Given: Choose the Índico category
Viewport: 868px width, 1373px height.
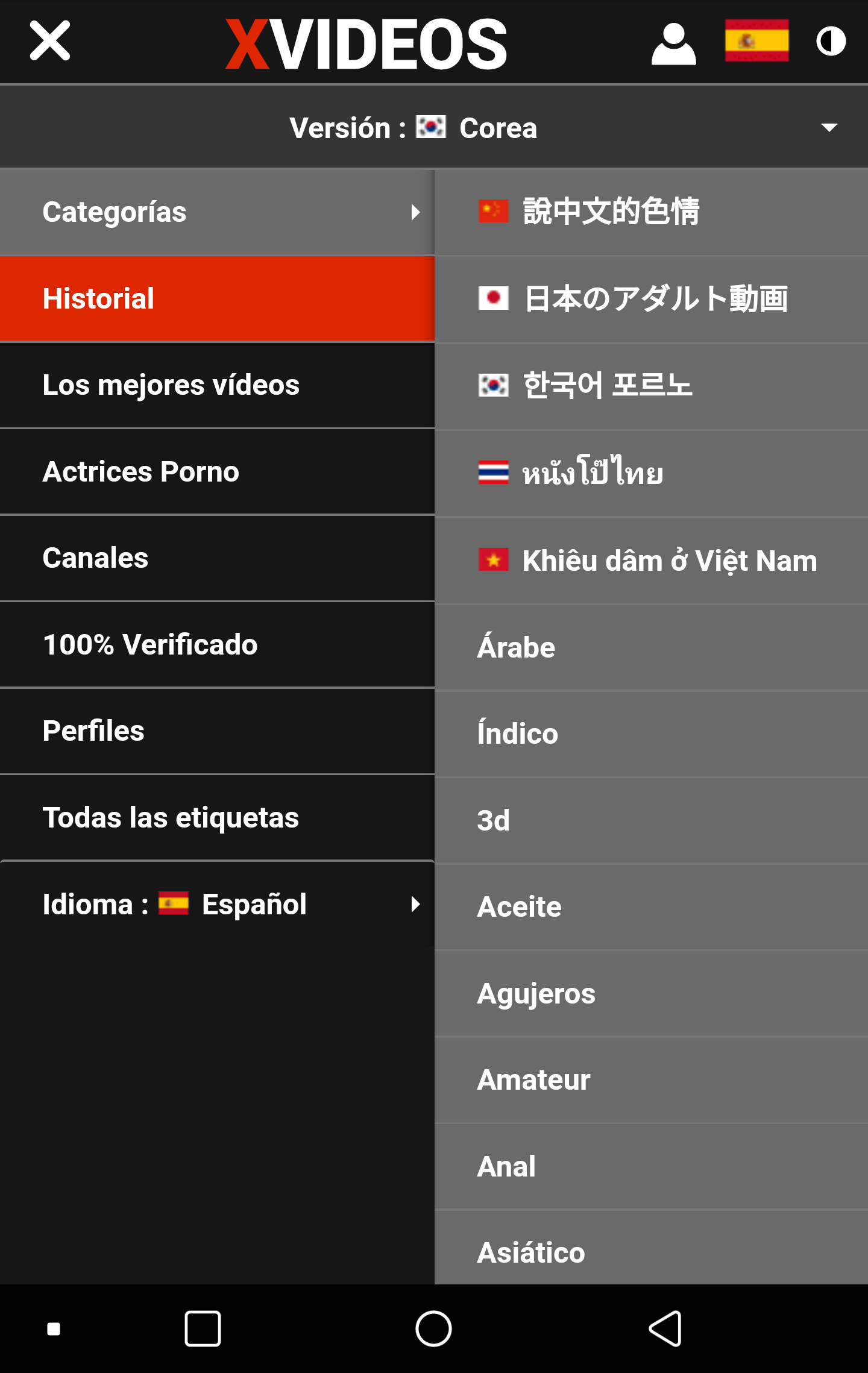Looking at the screenshot, I should click(x=651, y=734).
